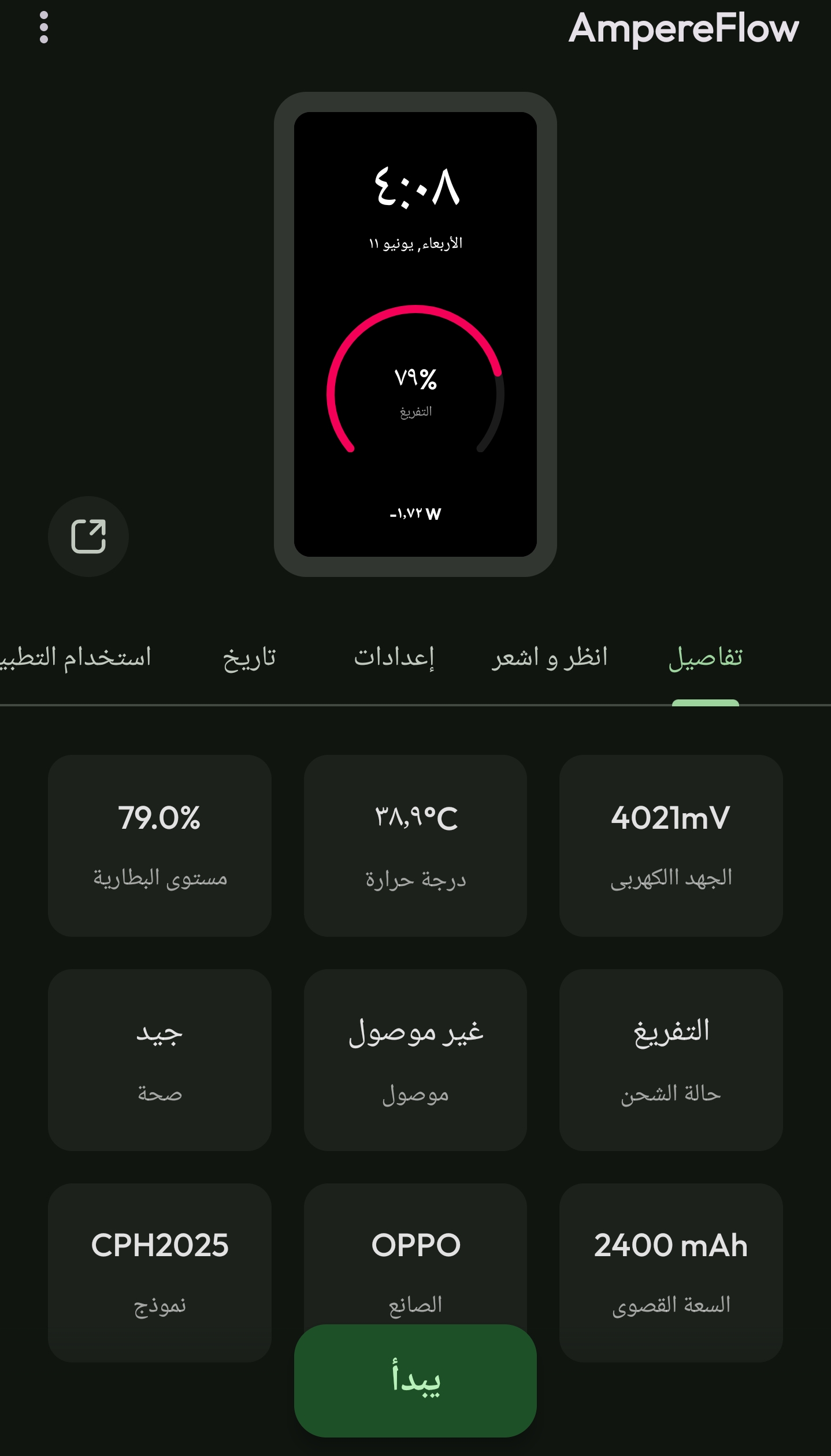
Task: Switch to the انظر و اشعر tab
Action: point(550,658)
